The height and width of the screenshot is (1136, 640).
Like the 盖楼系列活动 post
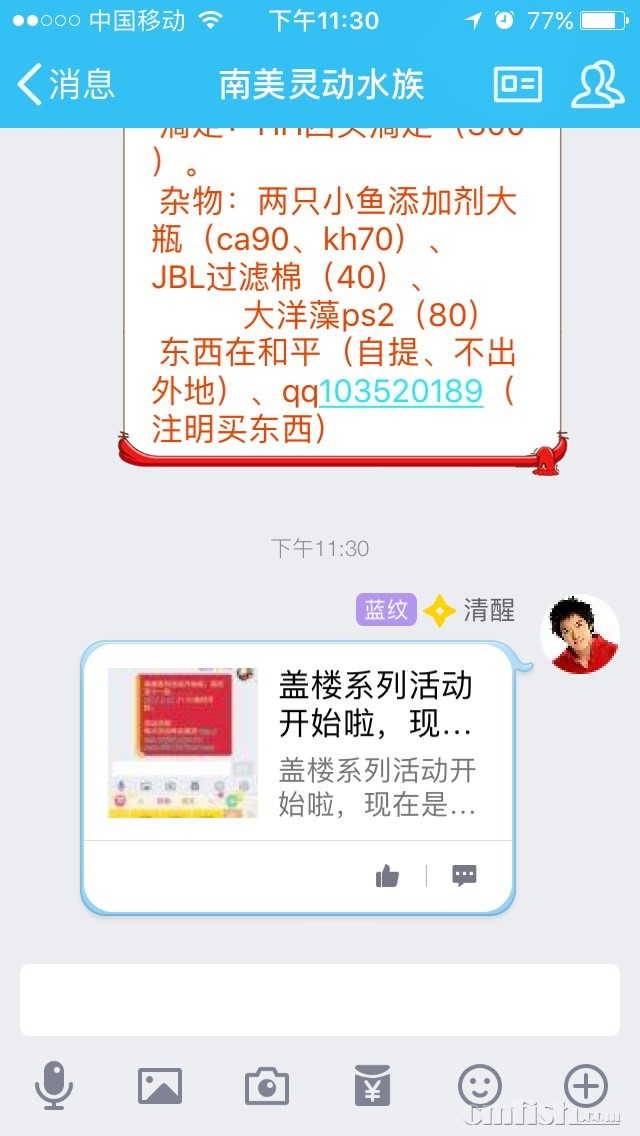coord(387,876)
